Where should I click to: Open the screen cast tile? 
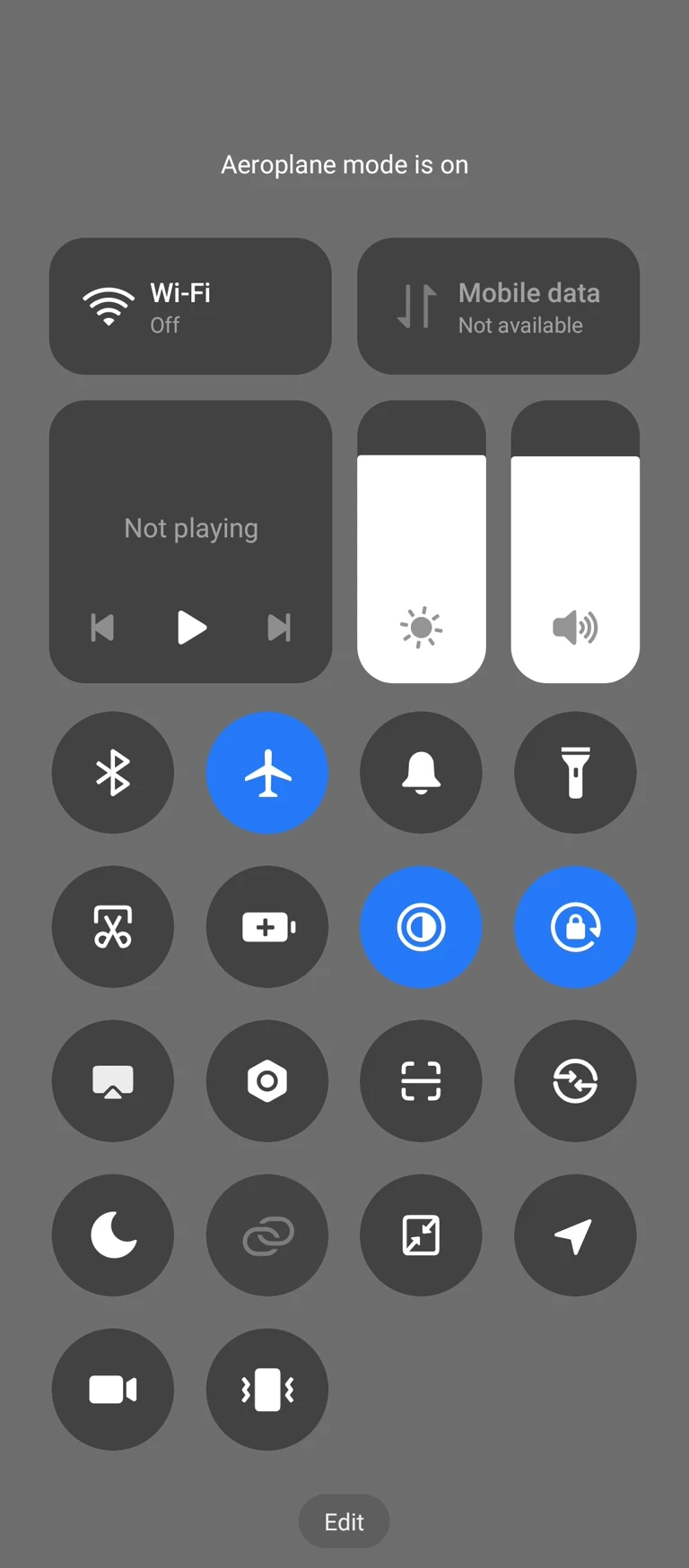113,1081
